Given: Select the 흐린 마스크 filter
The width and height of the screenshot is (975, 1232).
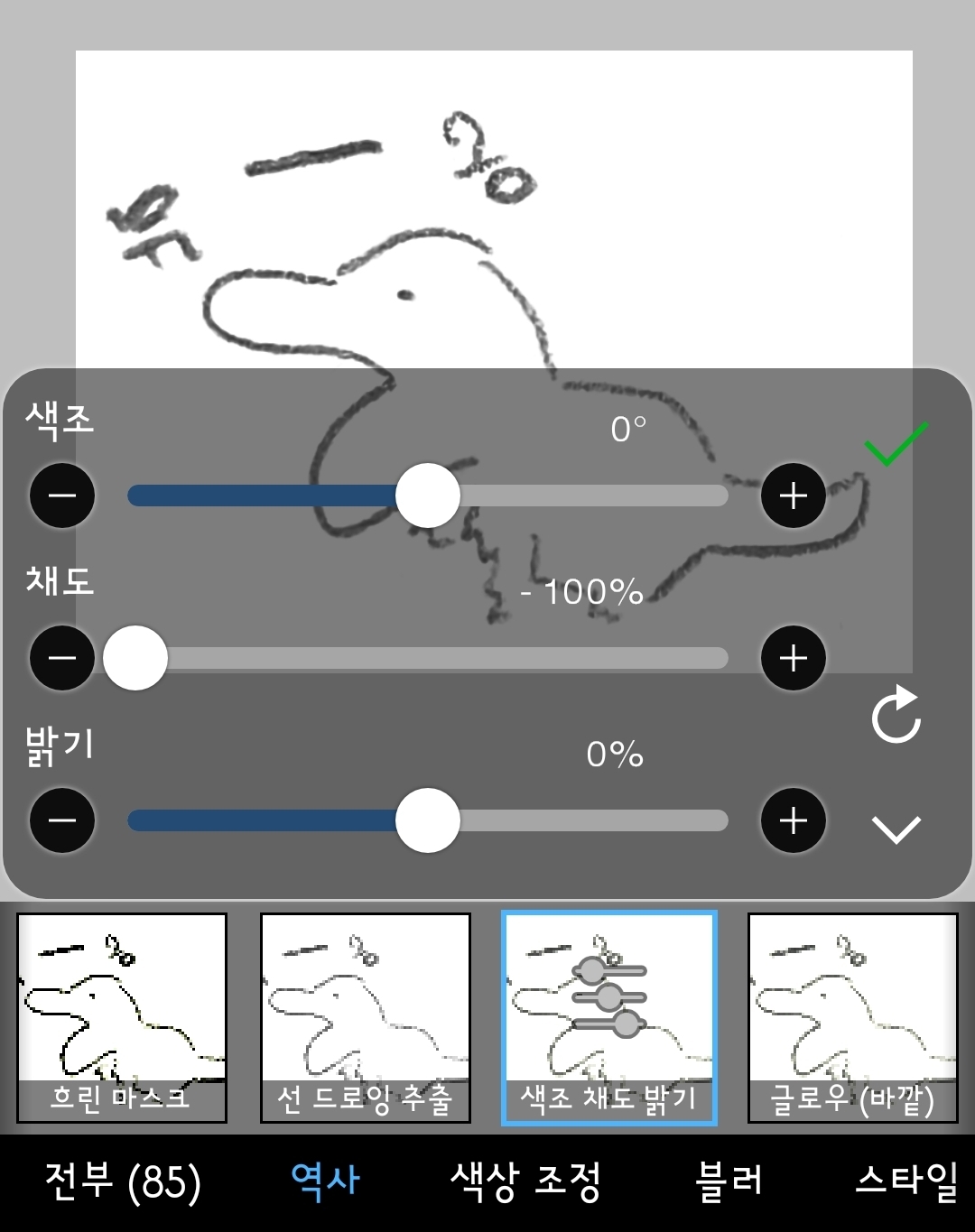Looking at the screenshot, I should click(x=122, y=1017).
